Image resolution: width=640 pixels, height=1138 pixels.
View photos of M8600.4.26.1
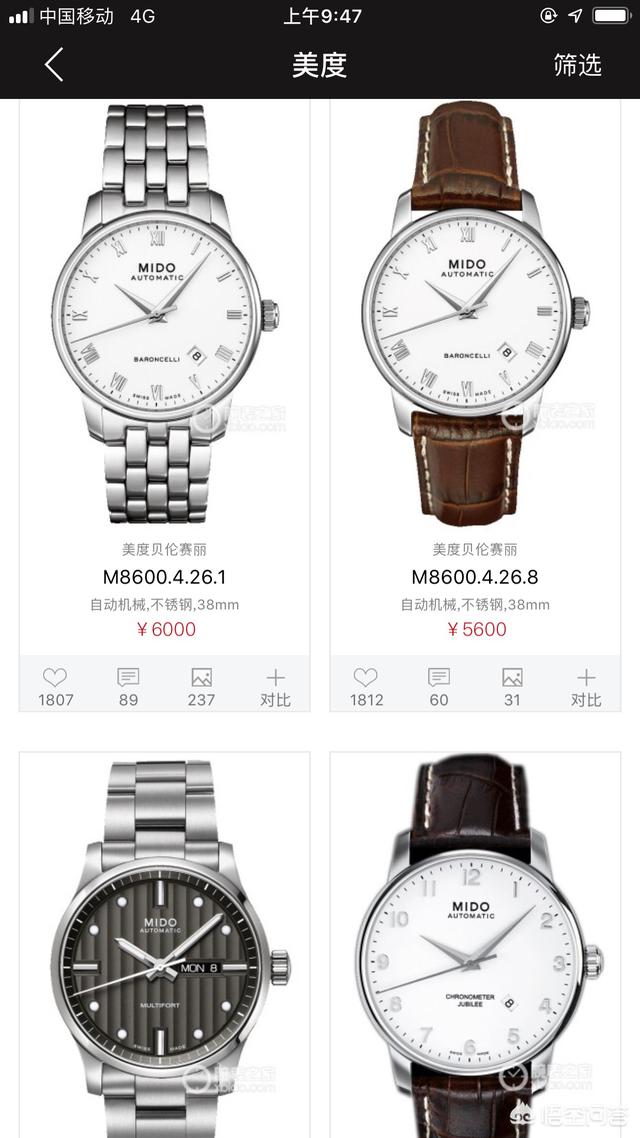pos(201,686)
